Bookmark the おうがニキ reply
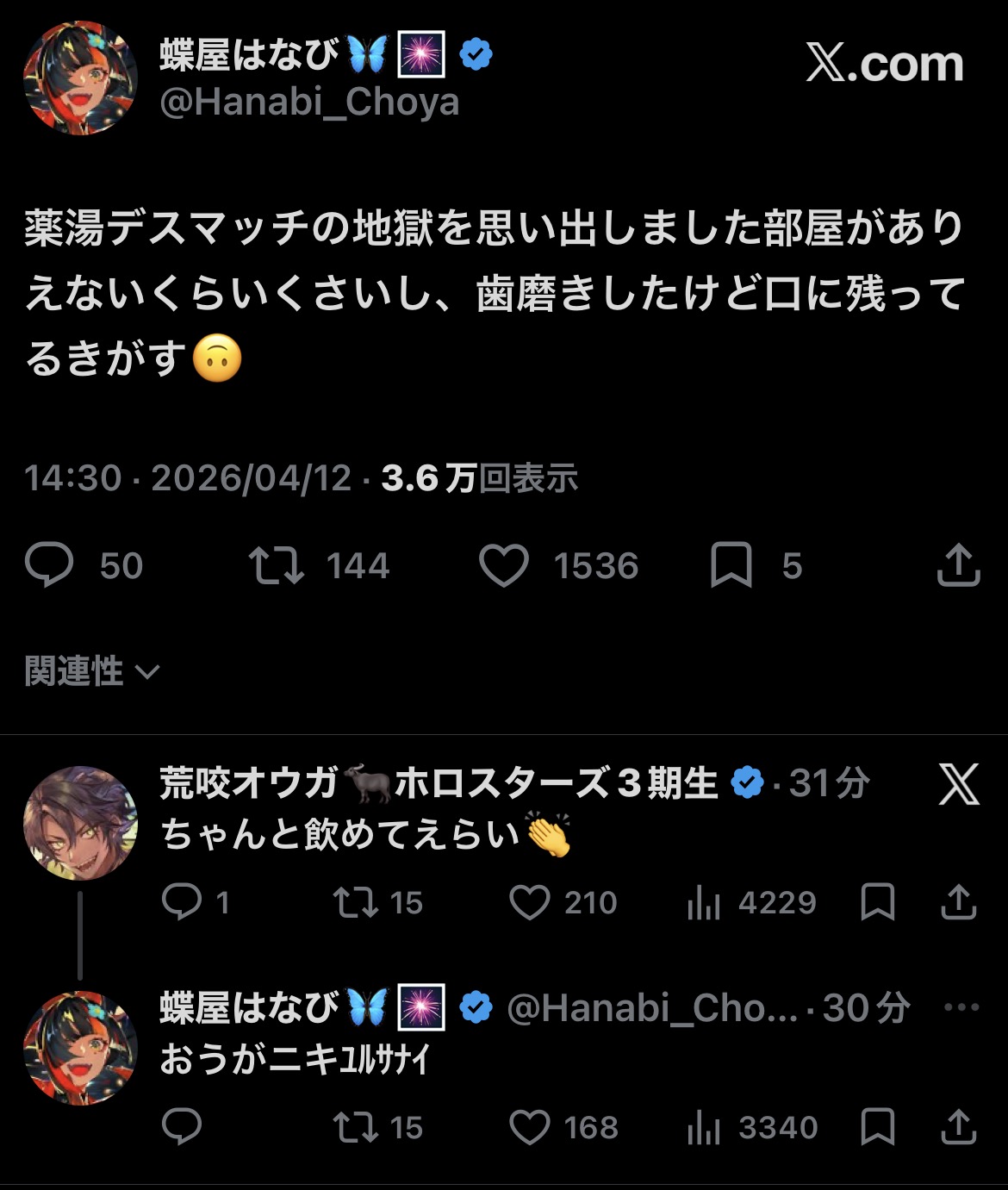 878,1127
